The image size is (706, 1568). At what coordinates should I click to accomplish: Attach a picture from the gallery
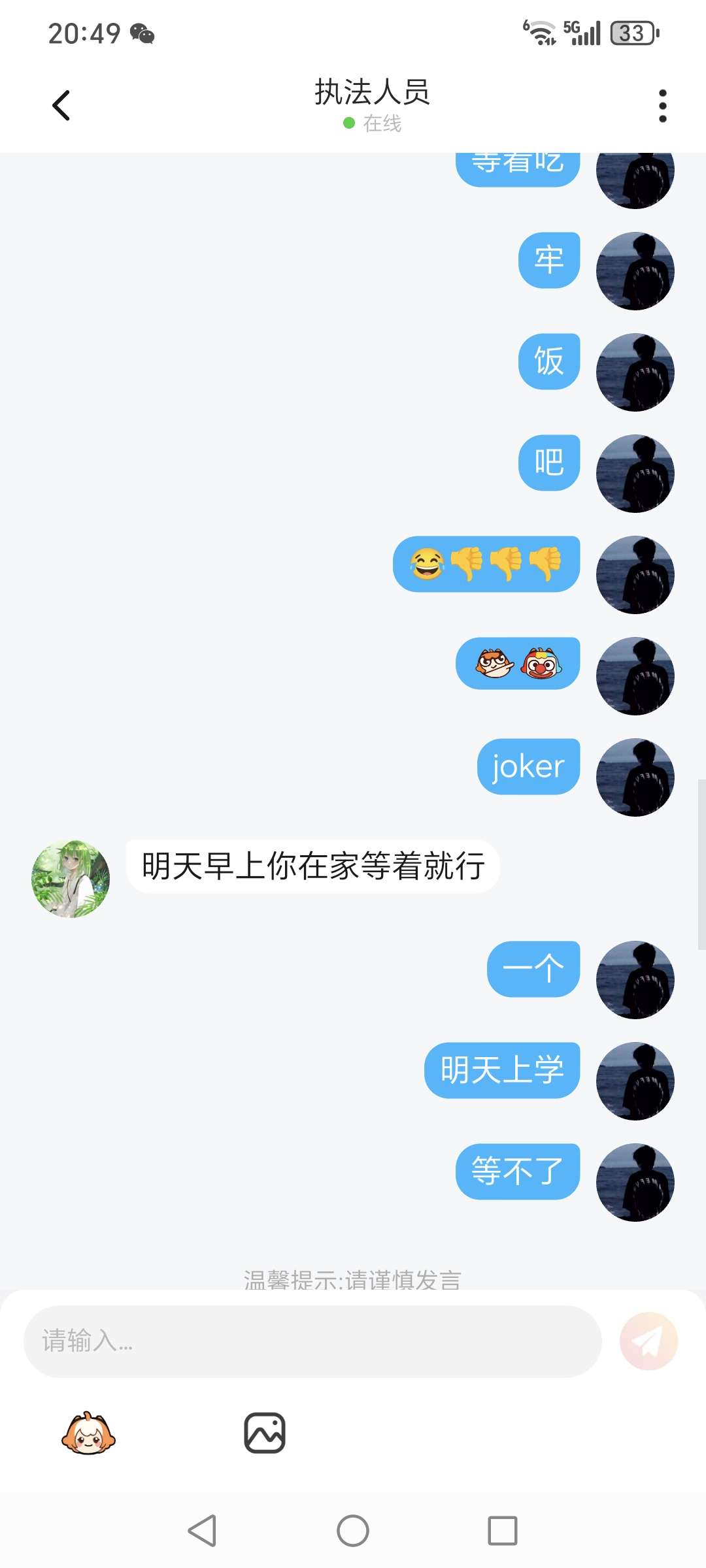pos(265,1433)
